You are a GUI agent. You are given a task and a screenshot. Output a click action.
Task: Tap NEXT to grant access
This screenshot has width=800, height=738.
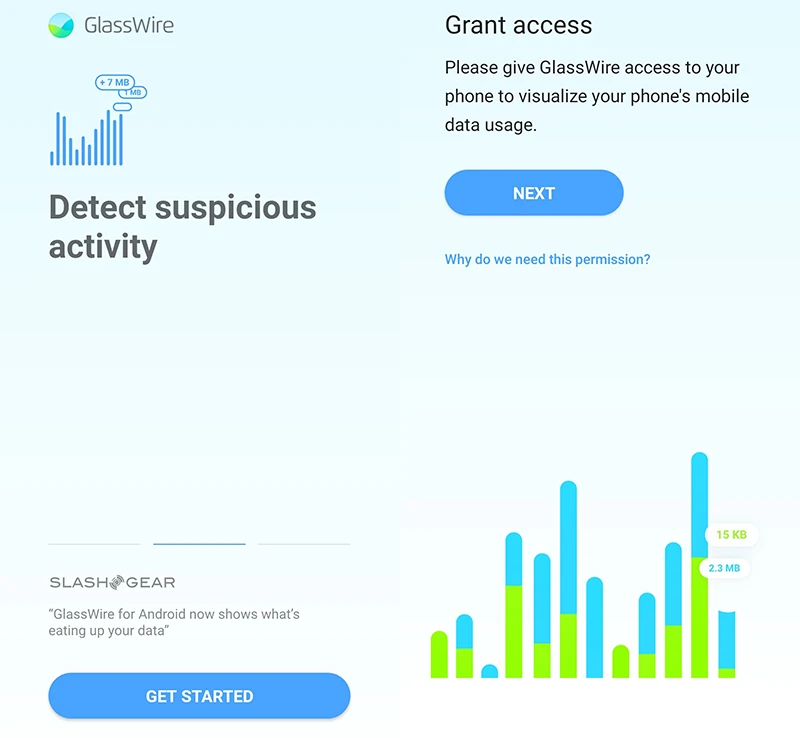click(x=533, y=193)
